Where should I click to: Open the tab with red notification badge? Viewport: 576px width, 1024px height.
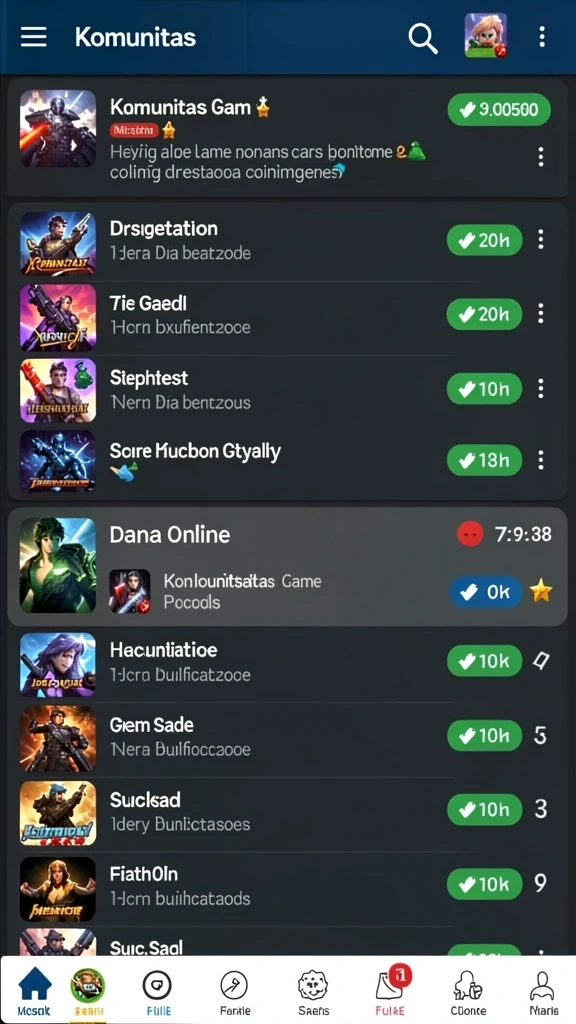393,991
